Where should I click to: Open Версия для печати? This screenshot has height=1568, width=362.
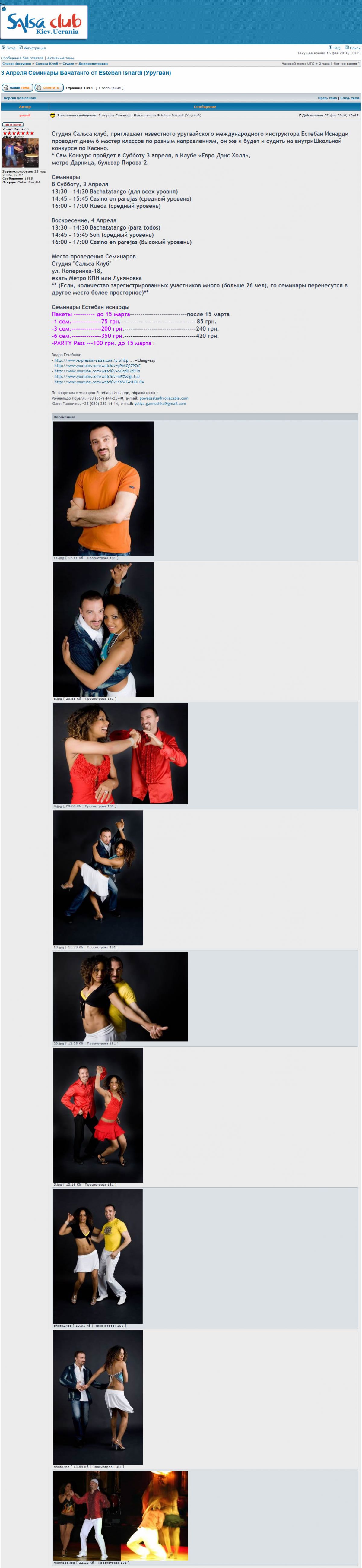(20, 98)
